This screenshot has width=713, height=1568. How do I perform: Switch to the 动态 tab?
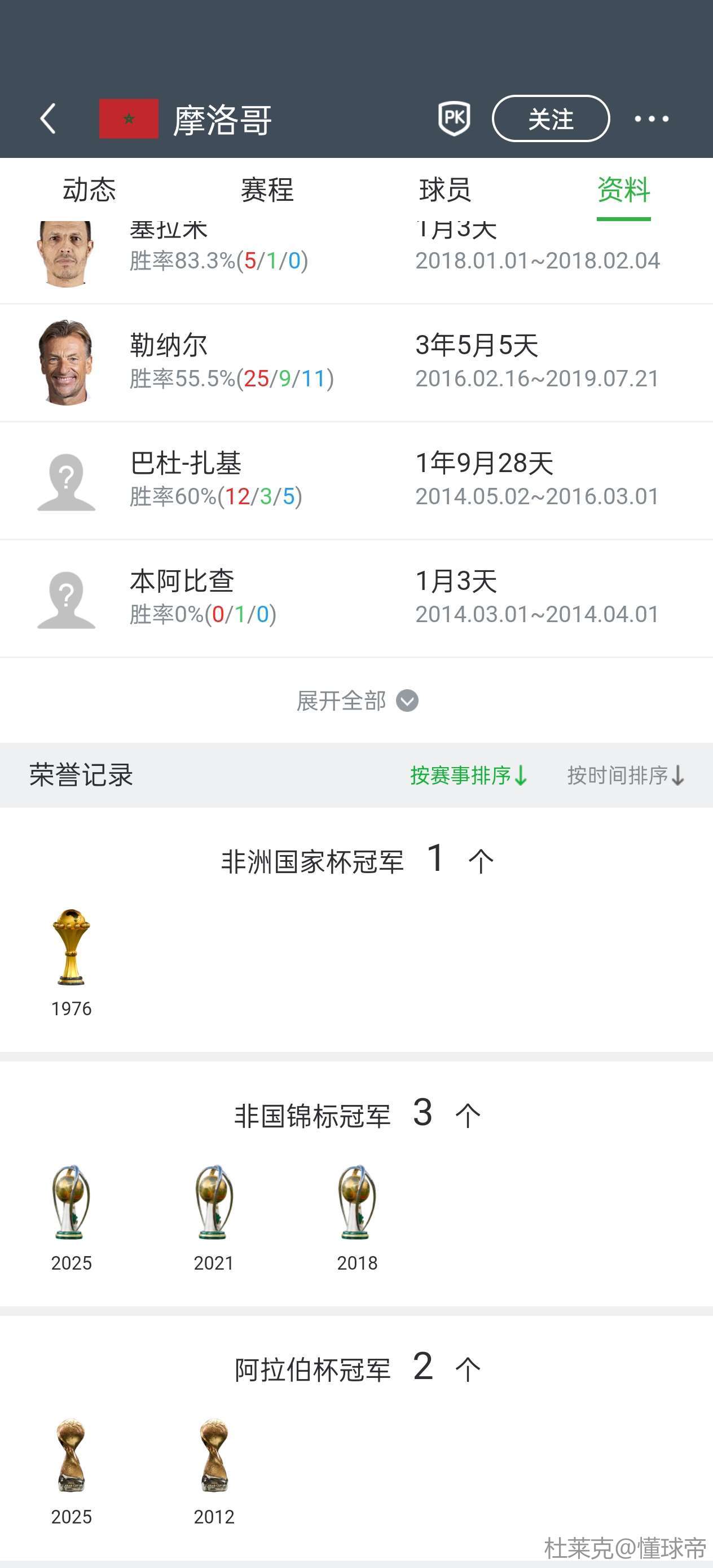[x=89, y=190]
